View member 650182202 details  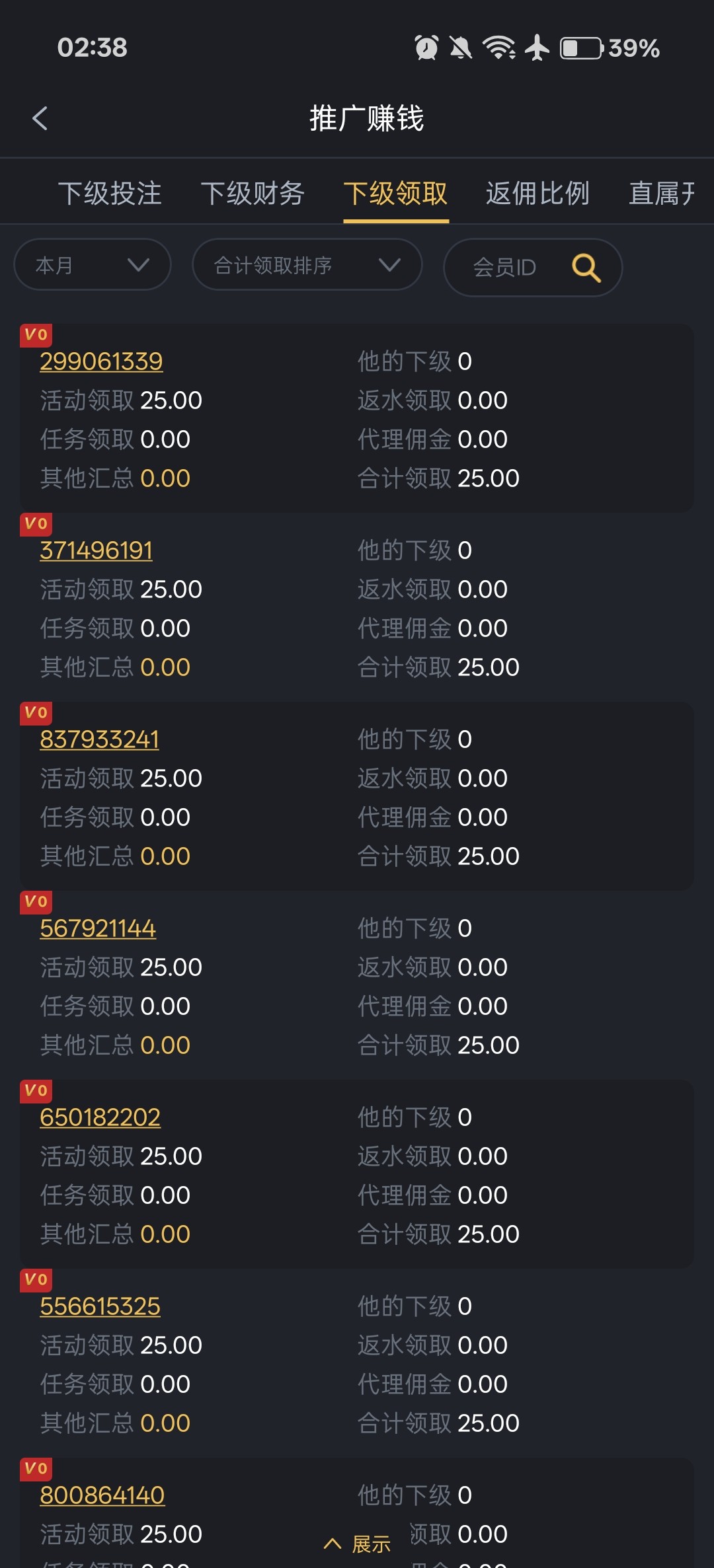tap(100, 1117)
